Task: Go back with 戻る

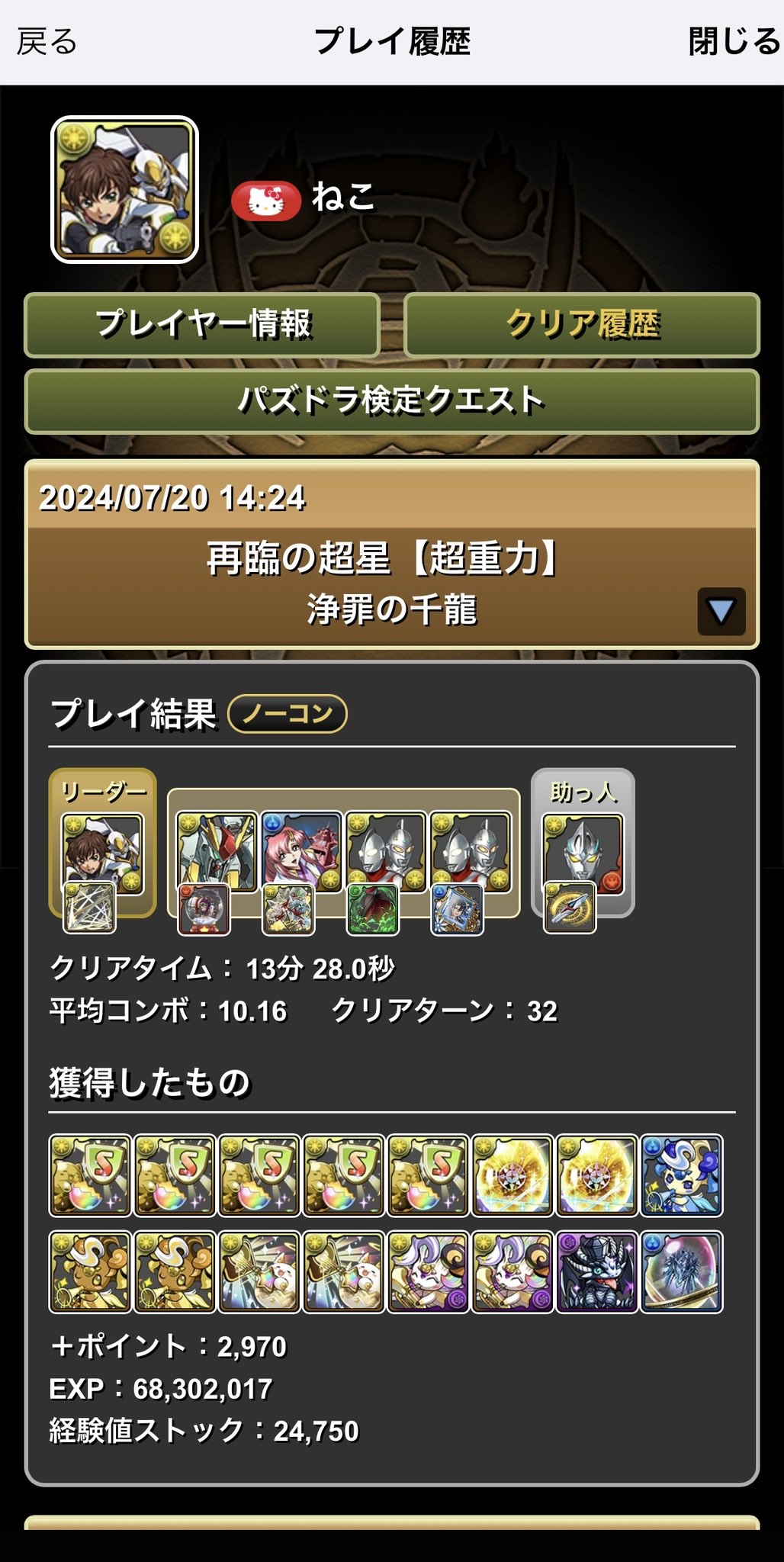Action: tap(47, 42)
